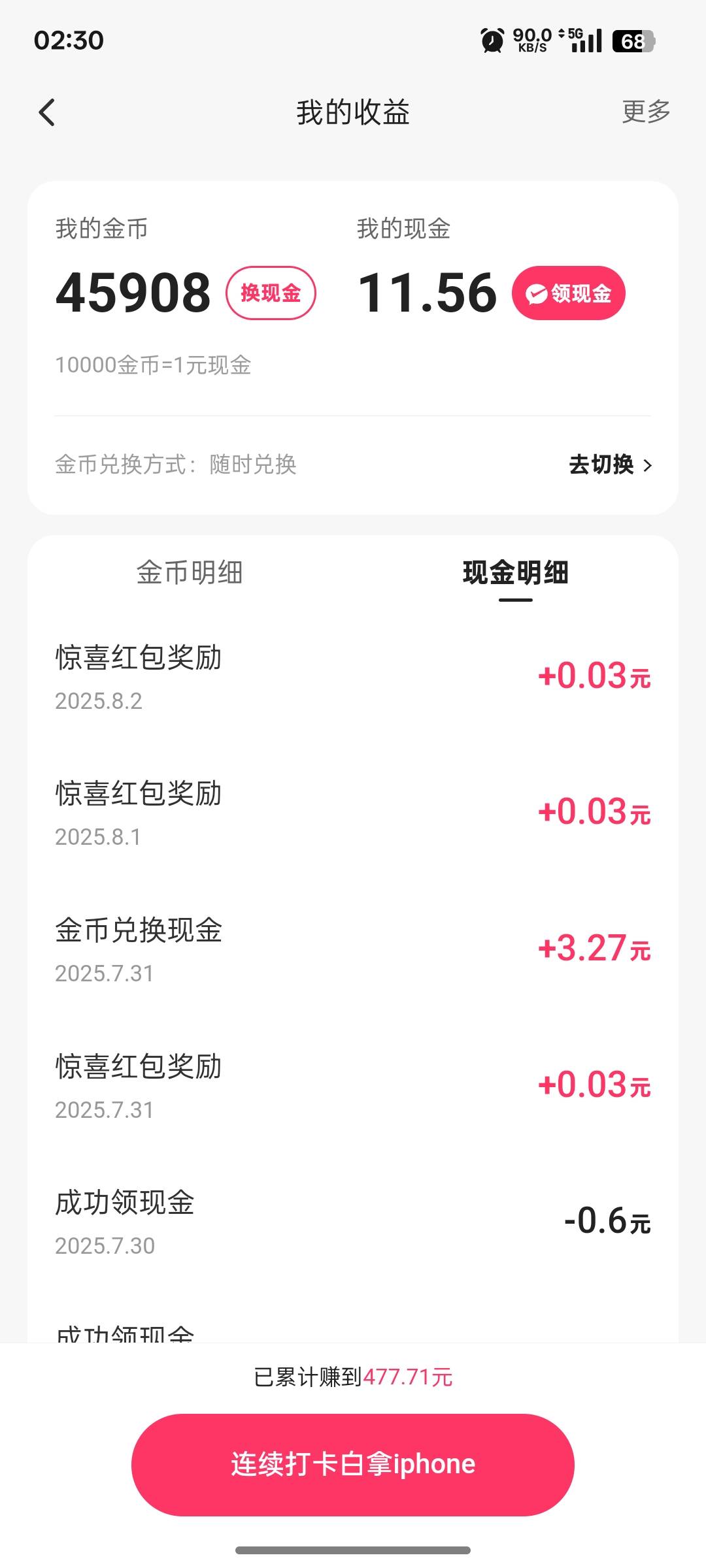Tap the 换现金 button beside the coin balance
706x1568 pixels.
coord(271,293)
